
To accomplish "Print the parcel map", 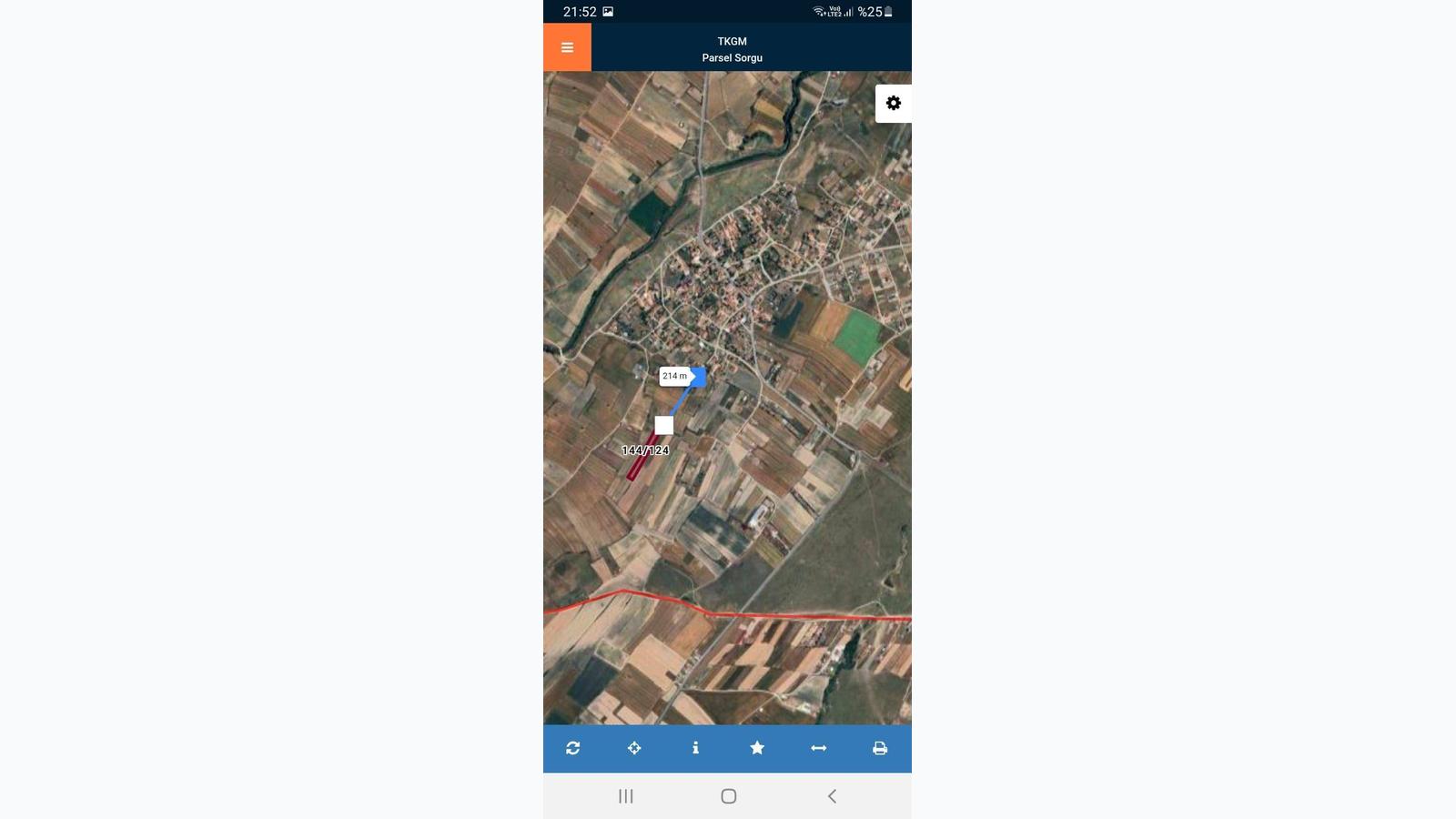I will [x=880, y=748].
